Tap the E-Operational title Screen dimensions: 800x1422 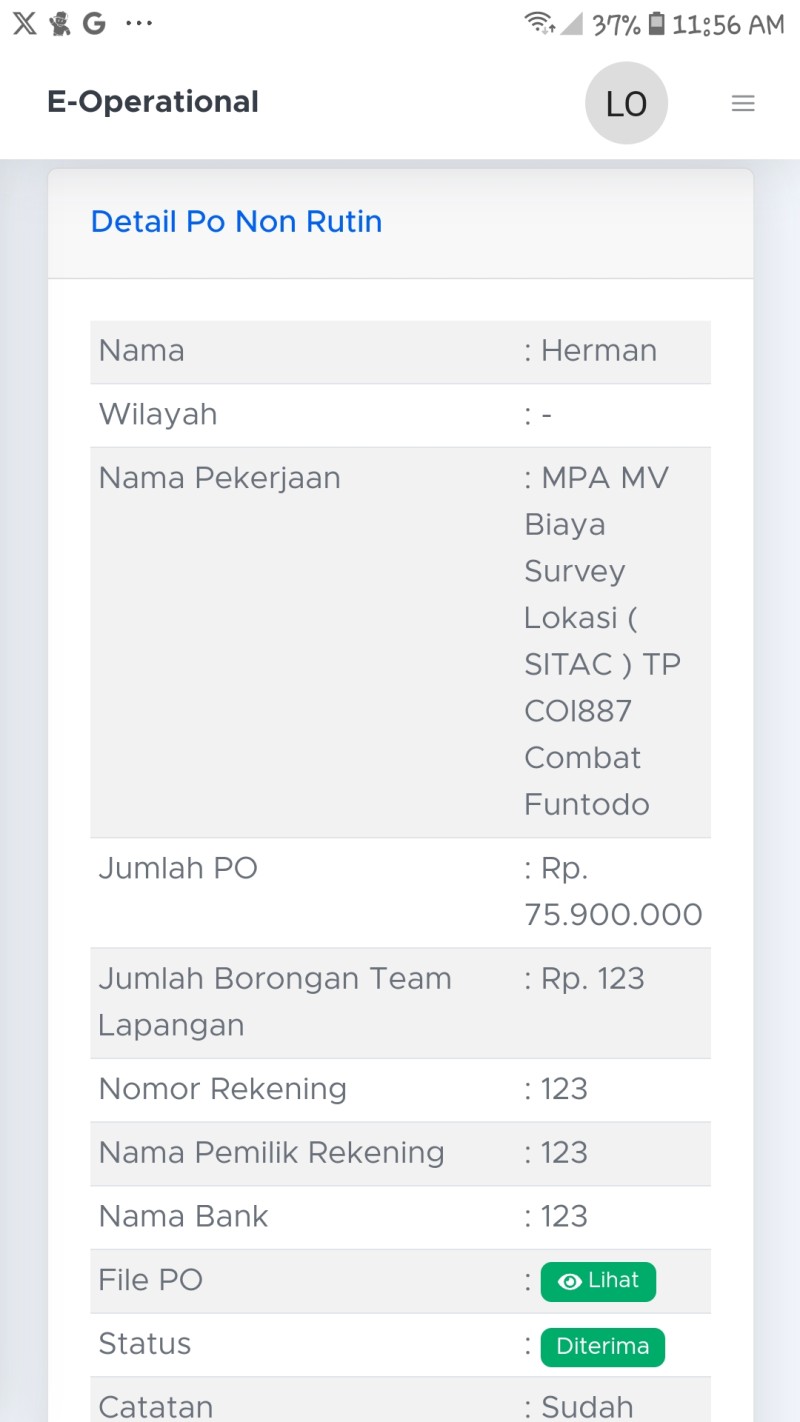click(x=153, y=102)
